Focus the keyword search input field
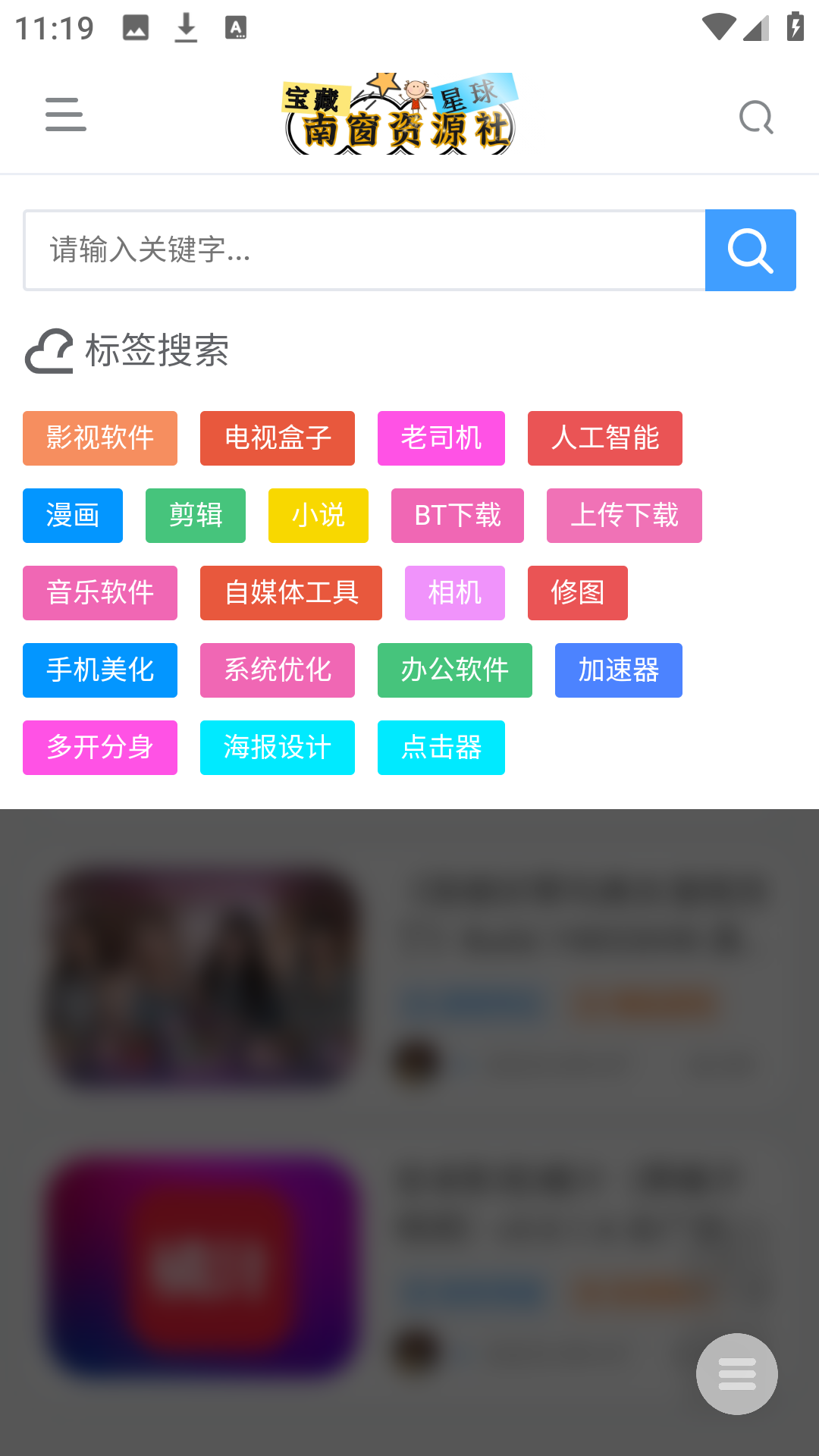Screen dimensions: 819x1456 pyautogui.click(x=364, y=250)
